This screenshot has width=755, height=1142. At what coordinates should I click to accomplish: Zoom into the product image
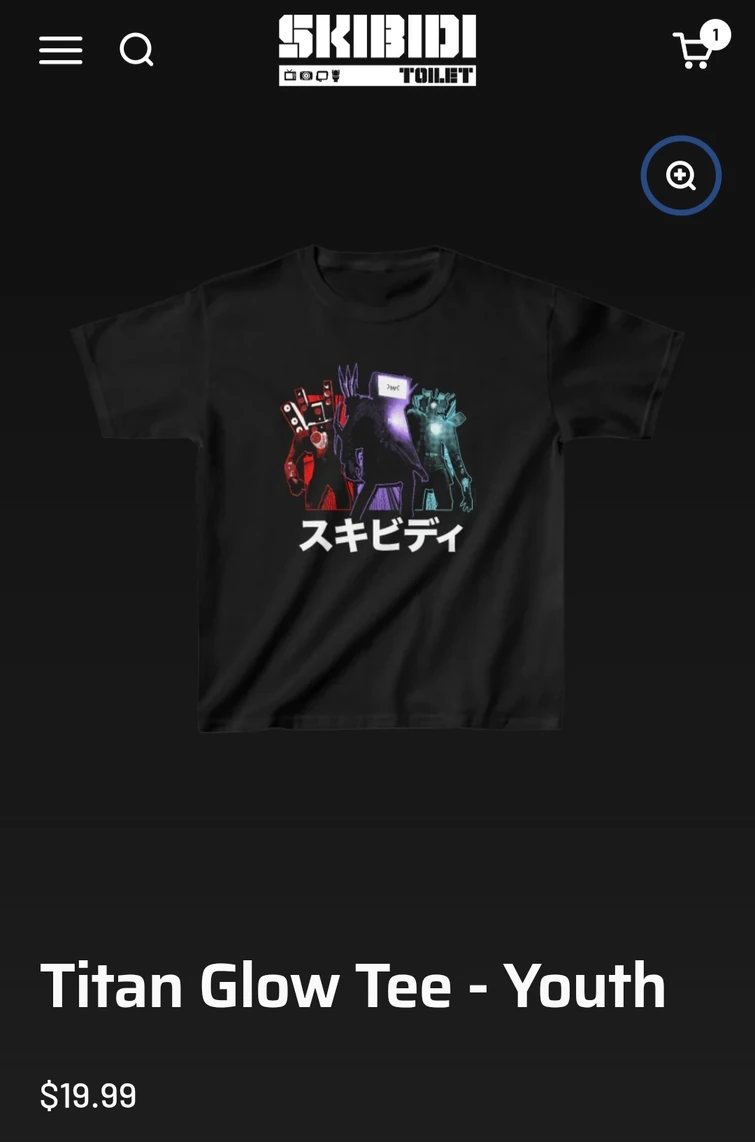pyautogui.click(x=681, y=176)
